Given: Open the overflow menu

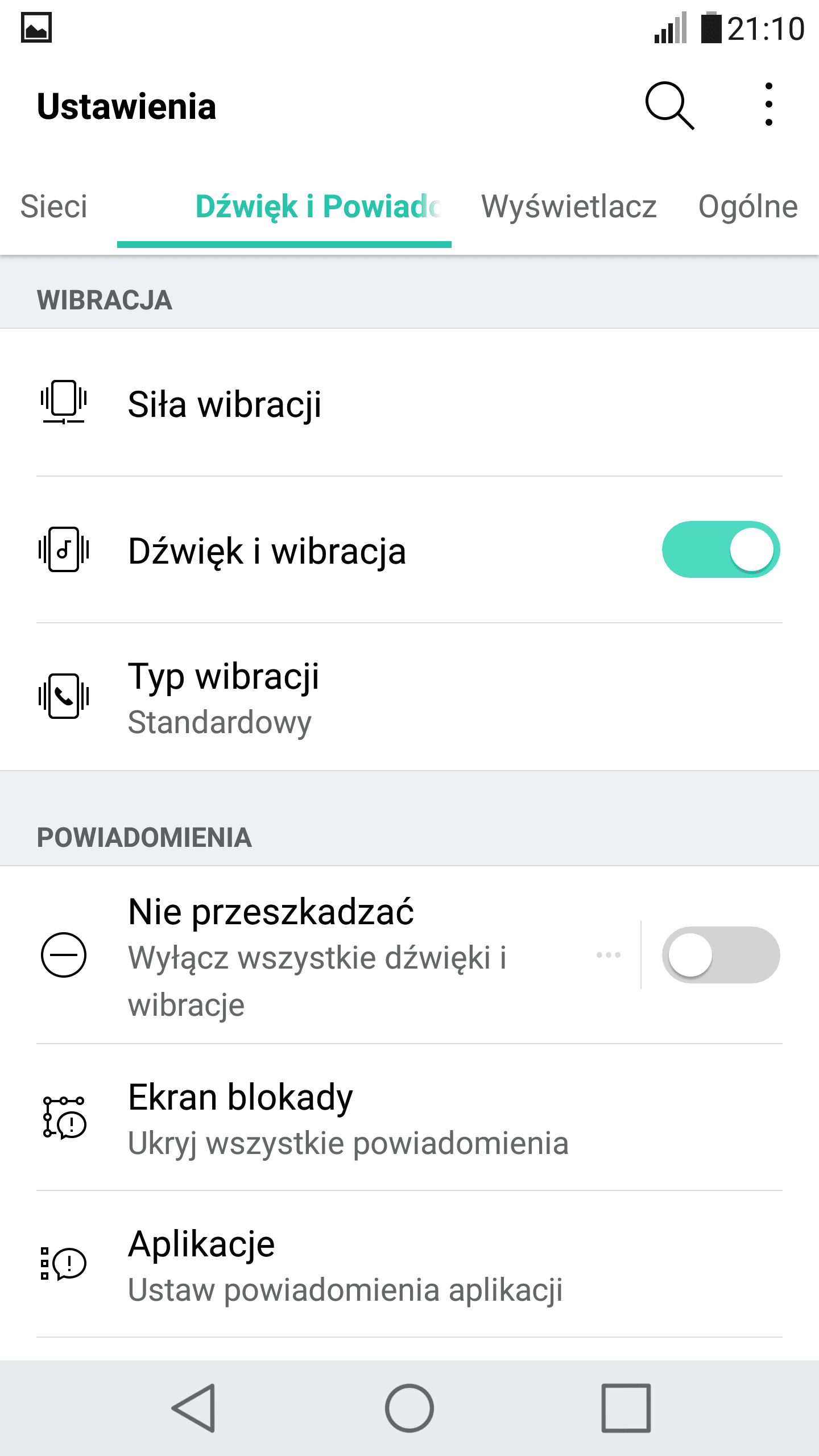Looking at the screenshot, I should 768,105.
